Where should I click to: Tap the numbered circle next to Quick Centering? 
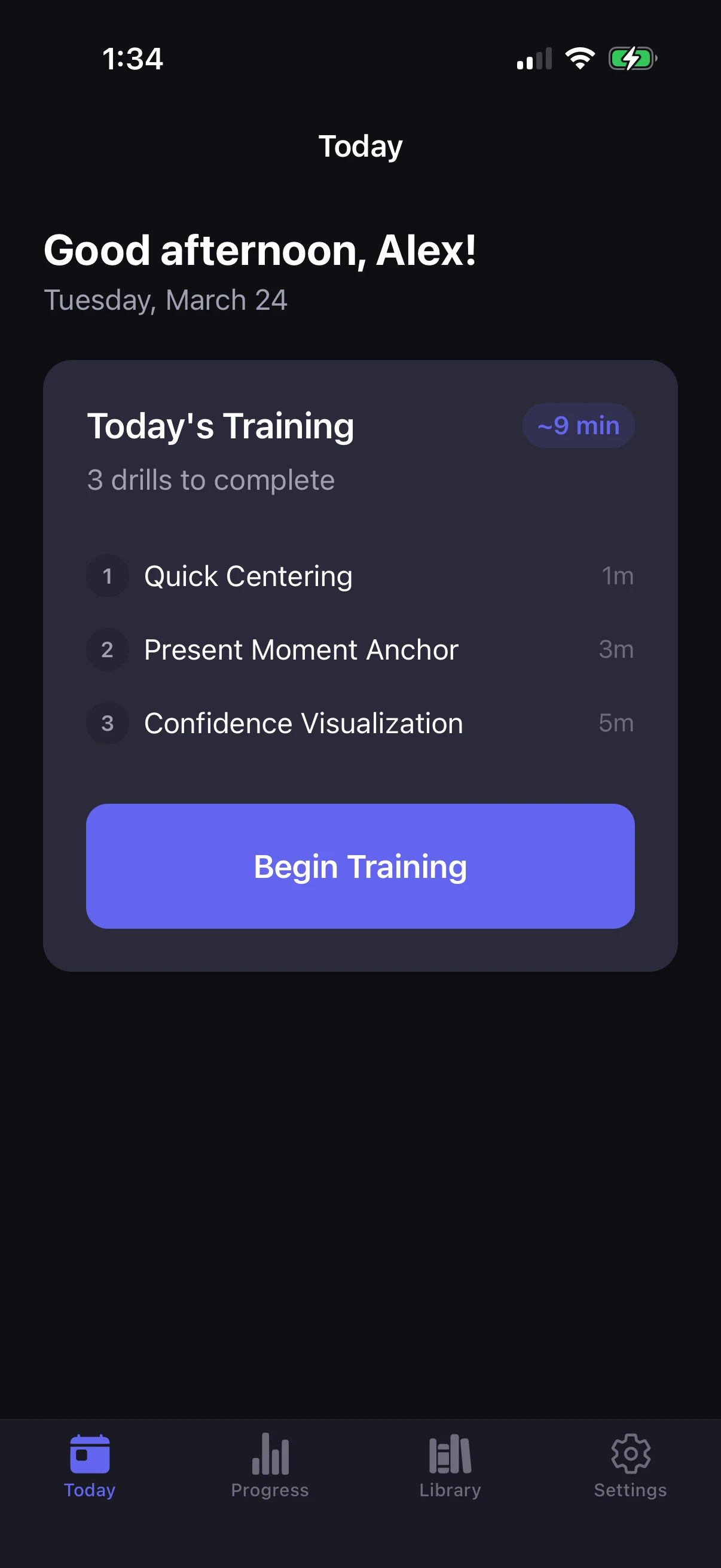tap(108, 576)
